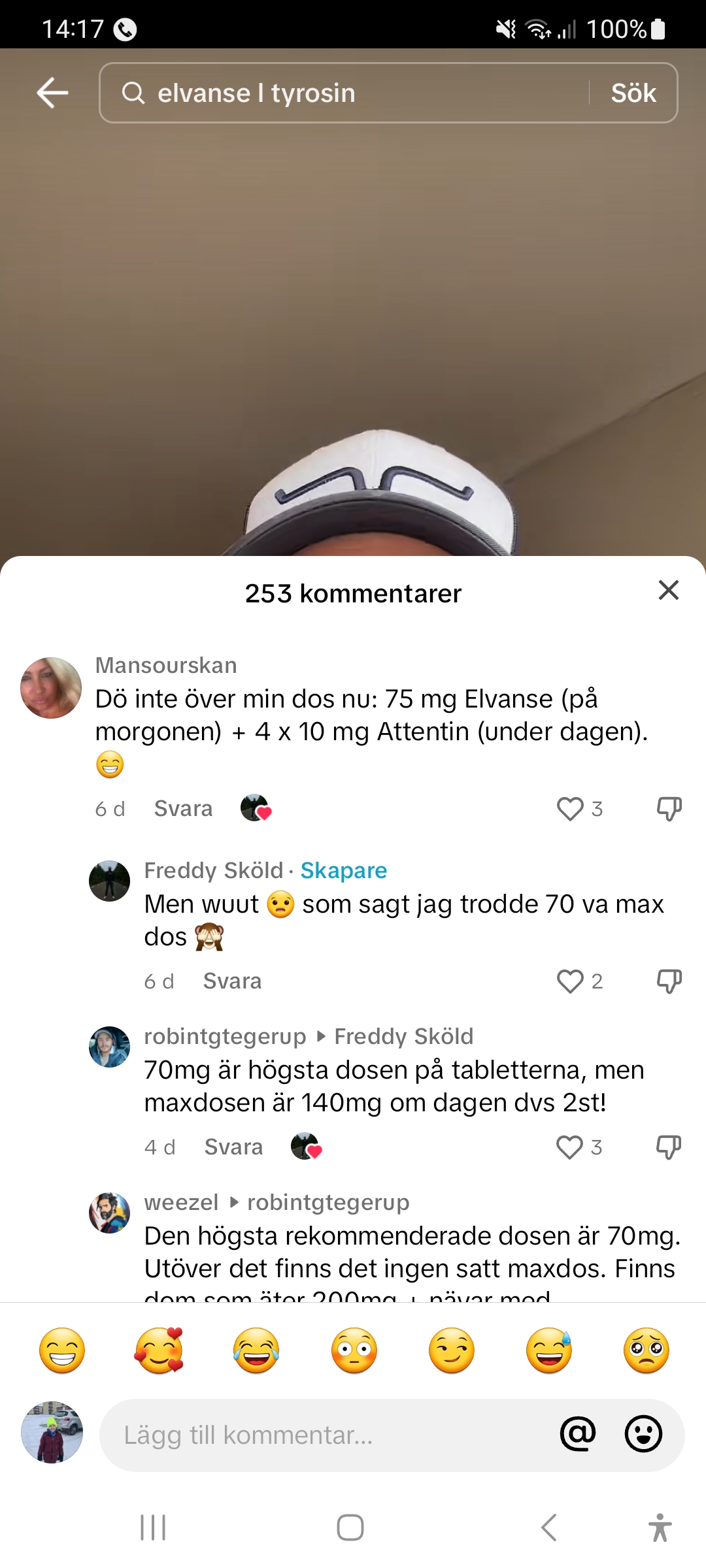Dislike Freddy Sköld's reply
This screenshot has width=706, height=1568.
pos(669,981)
